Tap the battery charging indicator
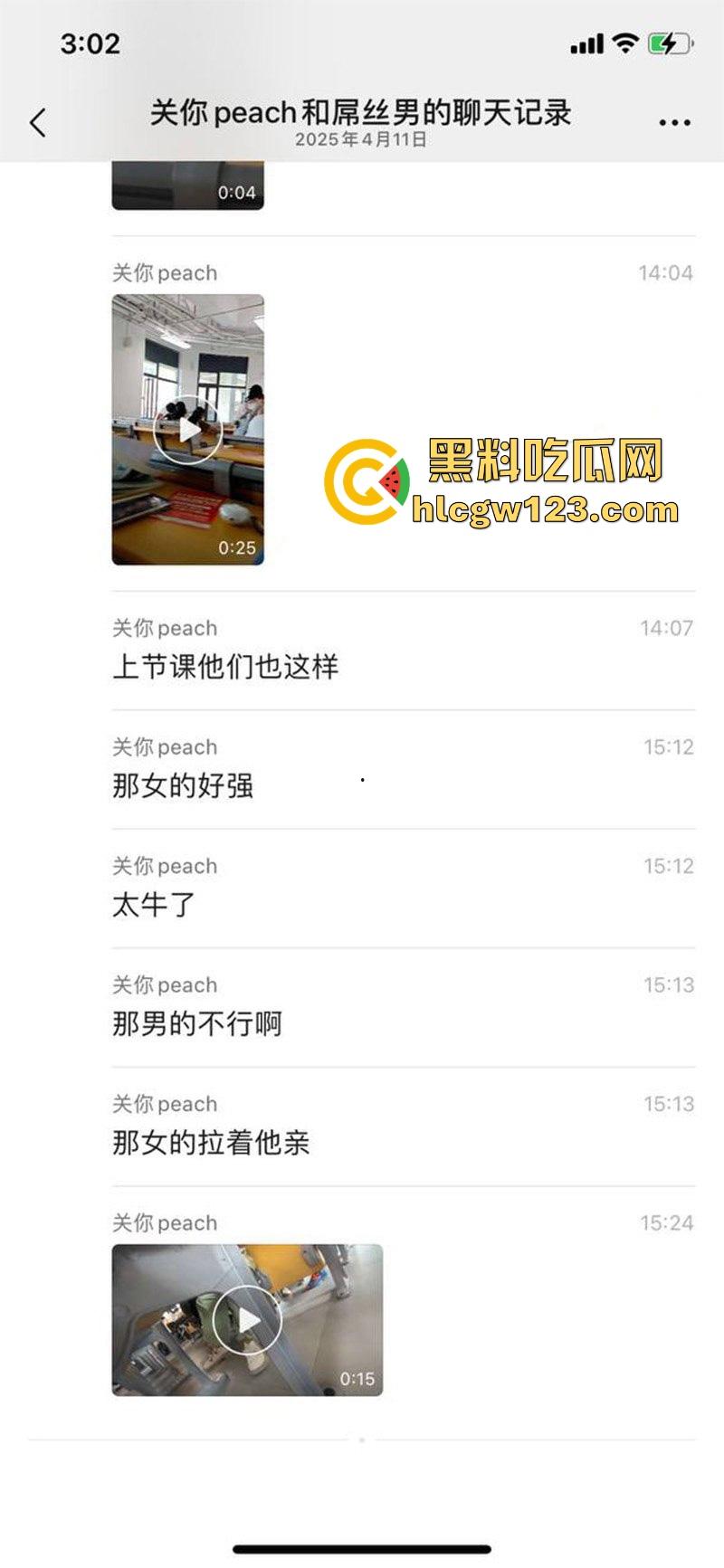This screenshot has width=724, height=1568. coord(668,43)
